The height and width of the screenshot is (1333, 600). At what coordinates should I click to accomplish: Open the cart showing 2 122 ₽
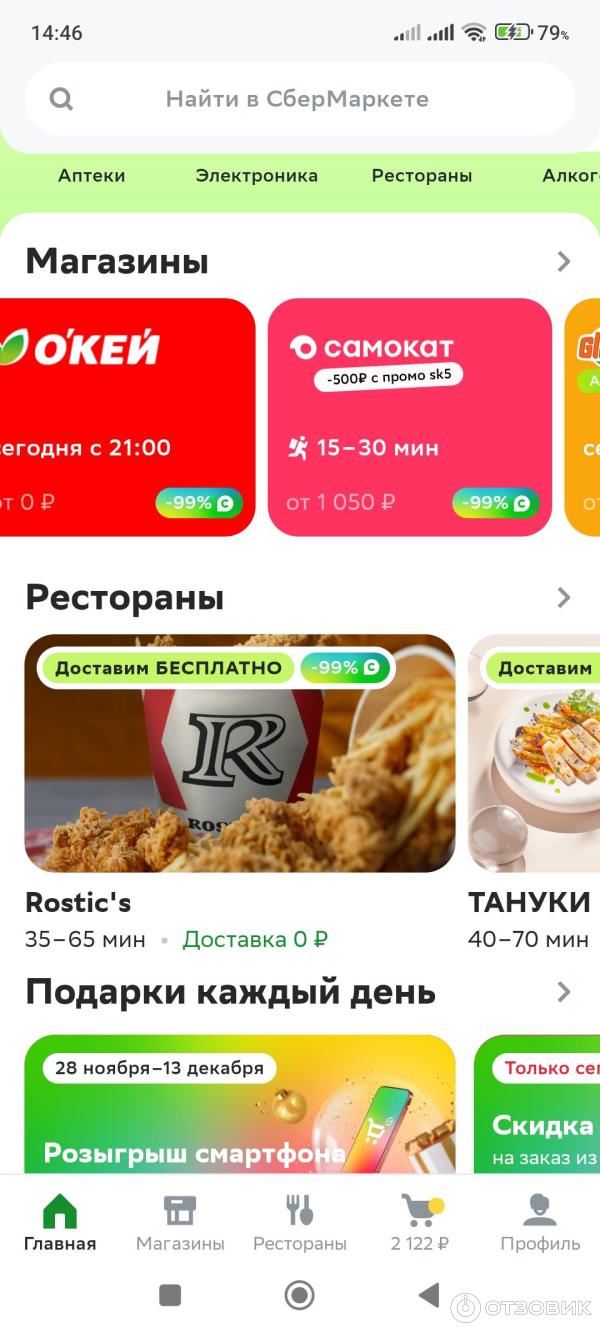tap(420, 1222)
